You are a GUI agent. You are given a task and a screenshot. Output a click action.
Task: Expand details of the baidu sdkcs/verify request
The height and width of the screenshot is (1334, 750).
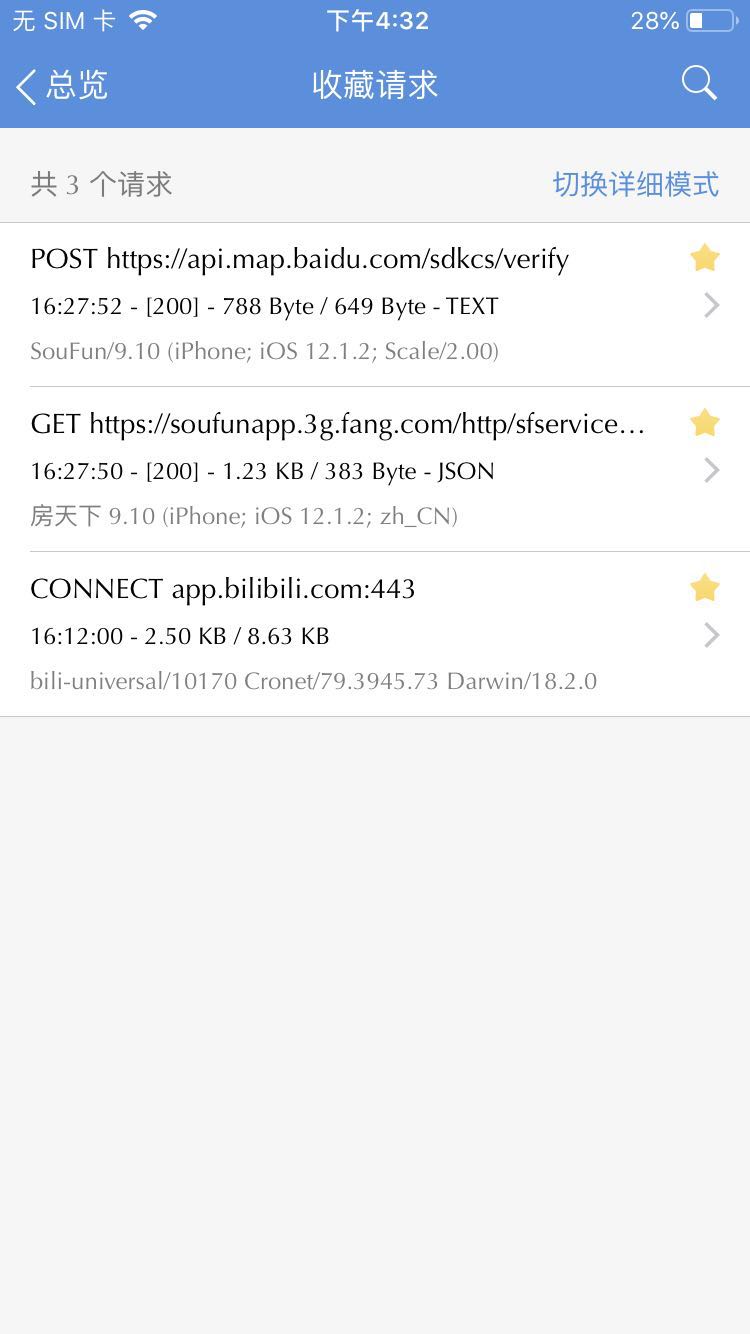tap(712, 305)
